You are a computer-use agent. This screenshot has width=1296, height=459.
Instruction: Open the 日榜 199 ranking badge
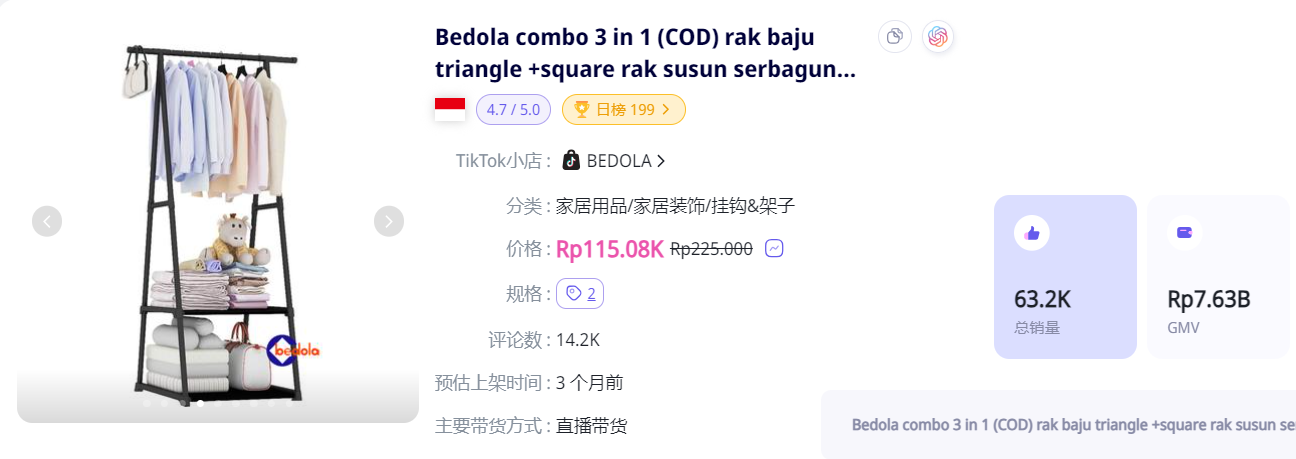coord(623,109)
